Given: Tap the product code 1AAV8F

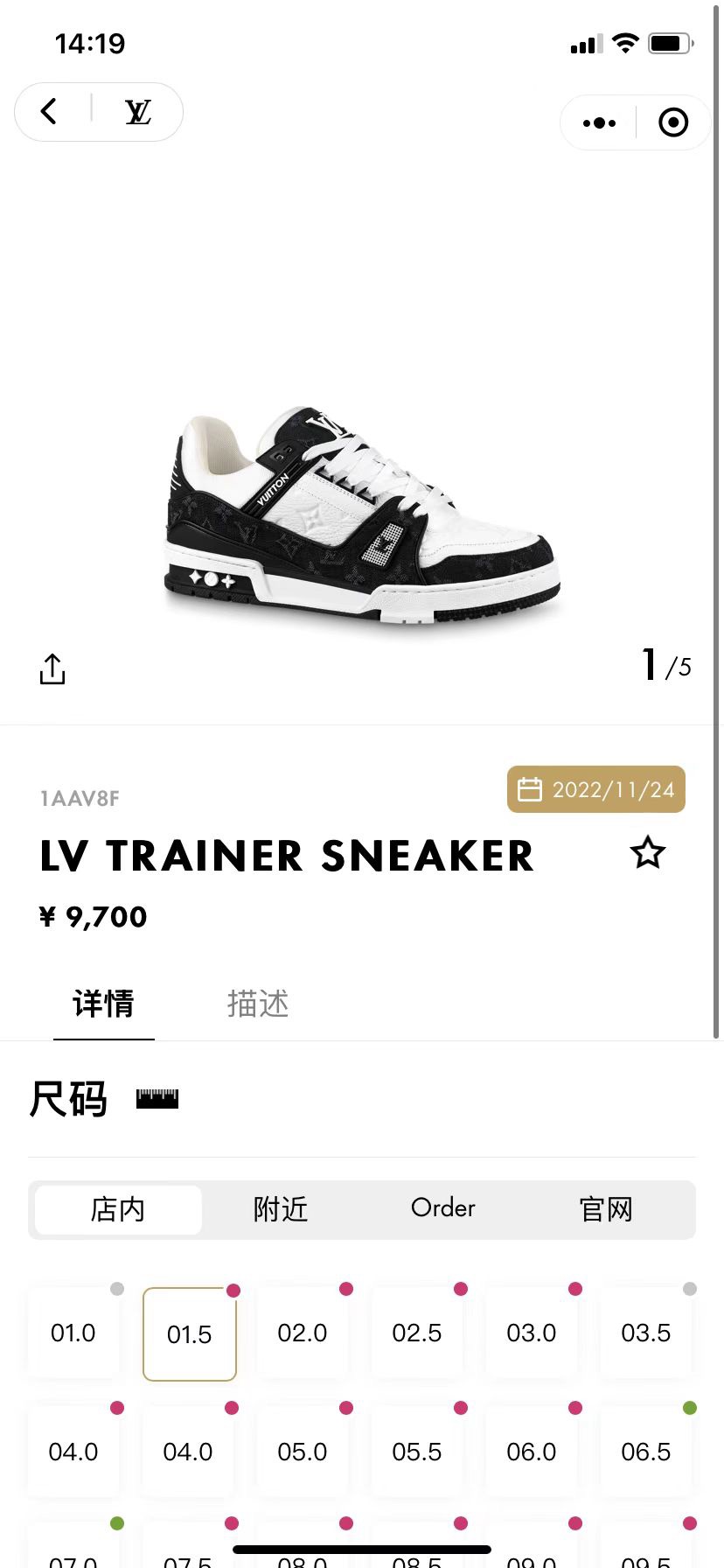Looking at the screenshot, I should point(80,798).
